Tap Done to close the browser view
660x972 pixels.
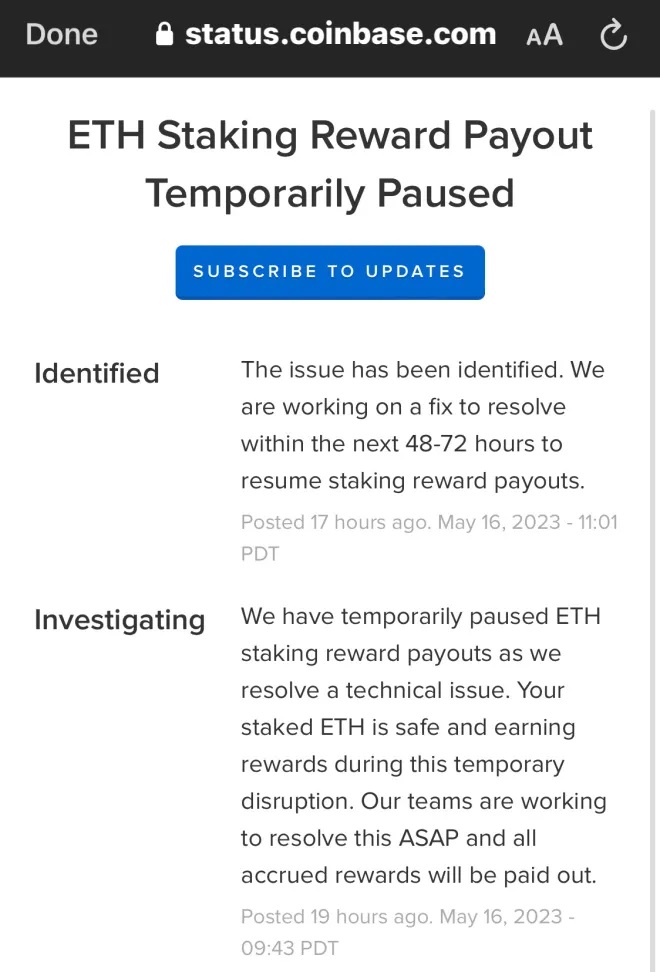tap(62, 35)
